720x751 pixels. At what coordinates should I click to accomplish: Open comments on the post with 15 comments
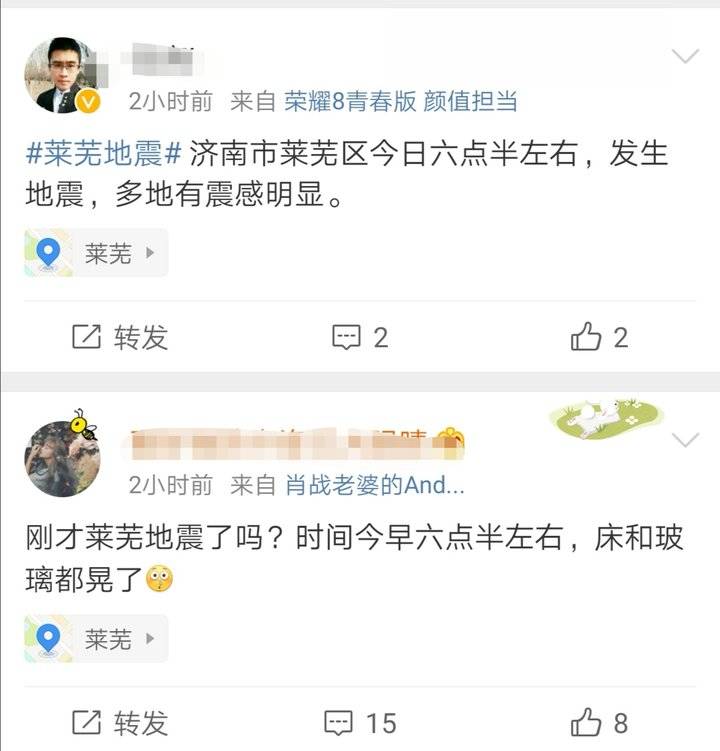360,722
